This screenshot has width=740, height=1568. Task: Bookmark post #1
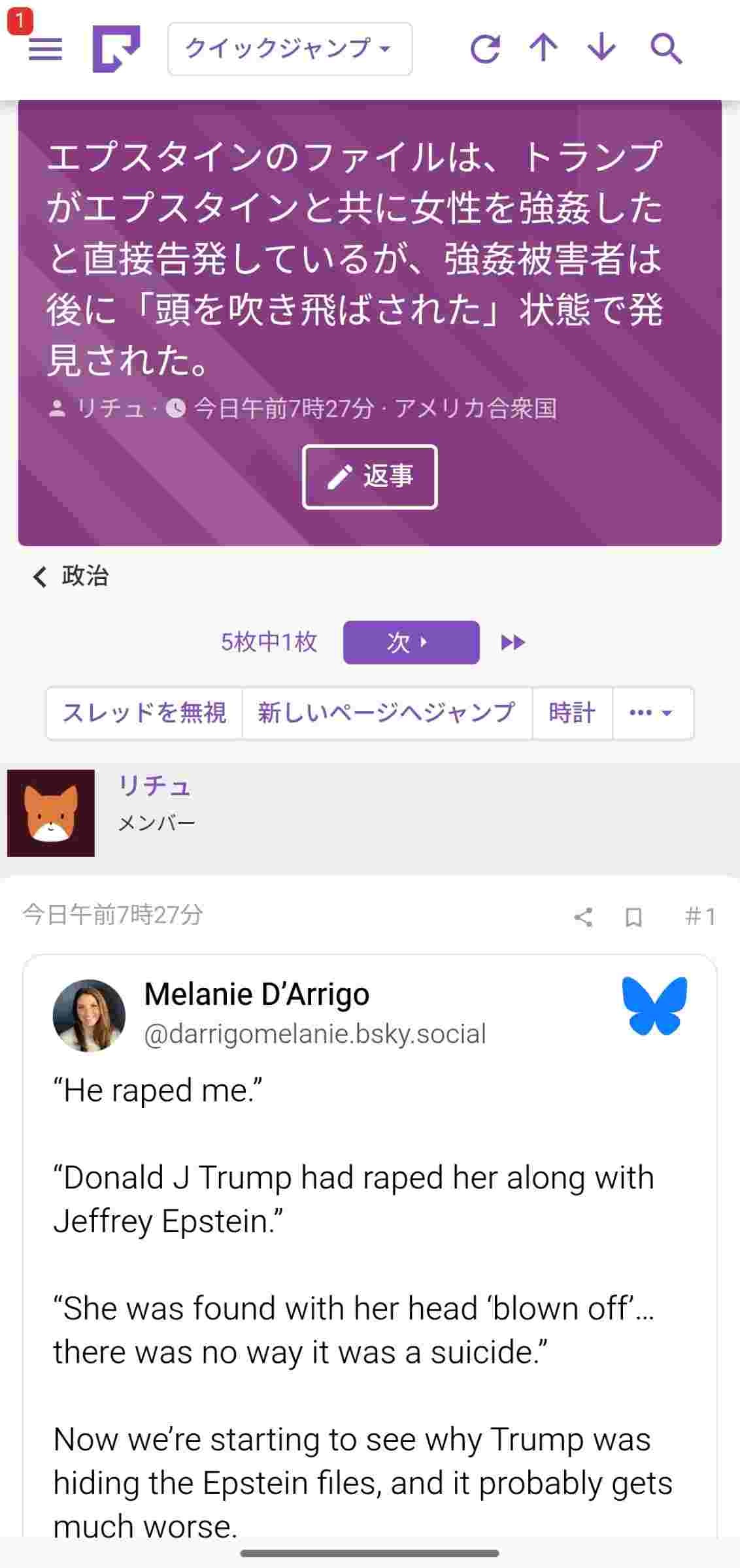pyautogui.click(x=633, y=917)
